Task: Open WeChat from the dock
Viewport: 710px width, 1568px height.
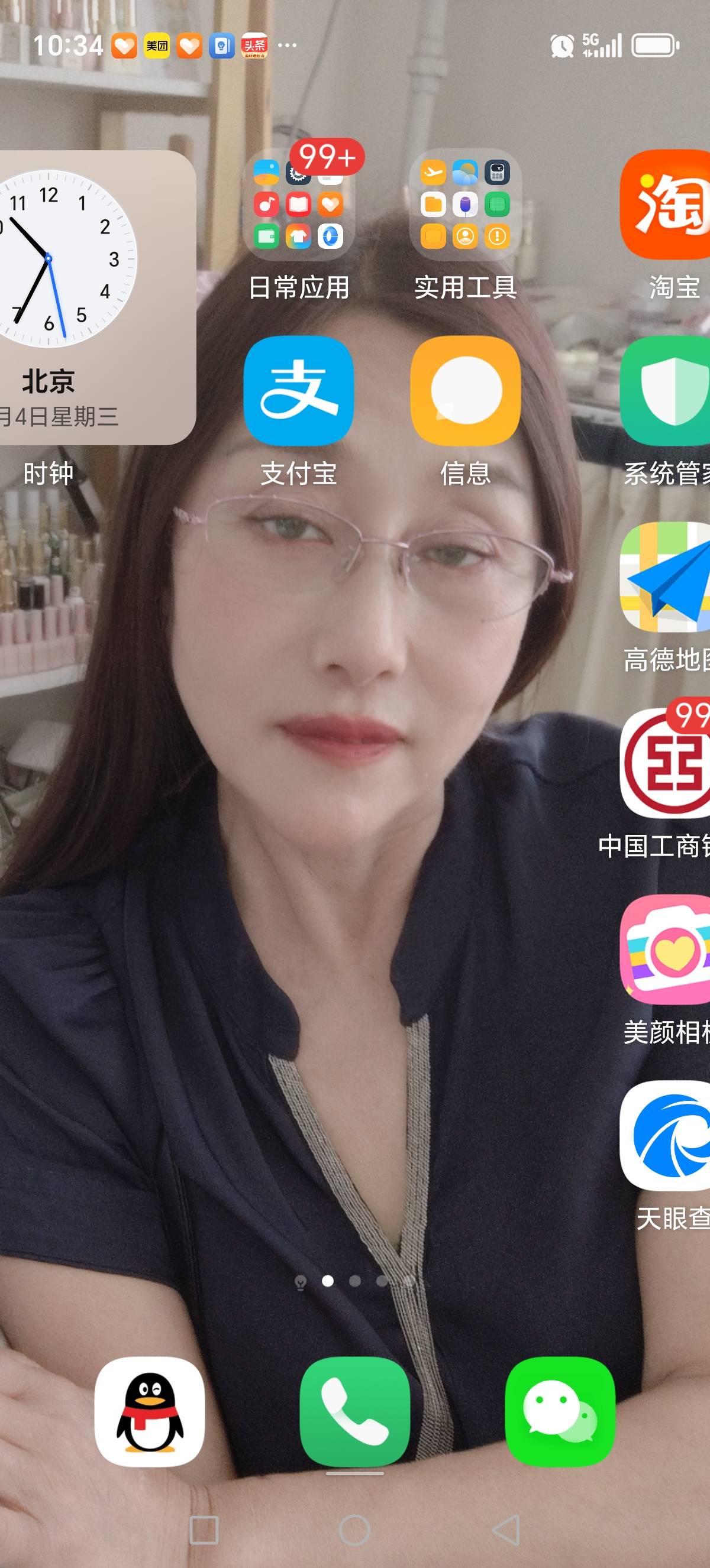Action: (560, 1411)
